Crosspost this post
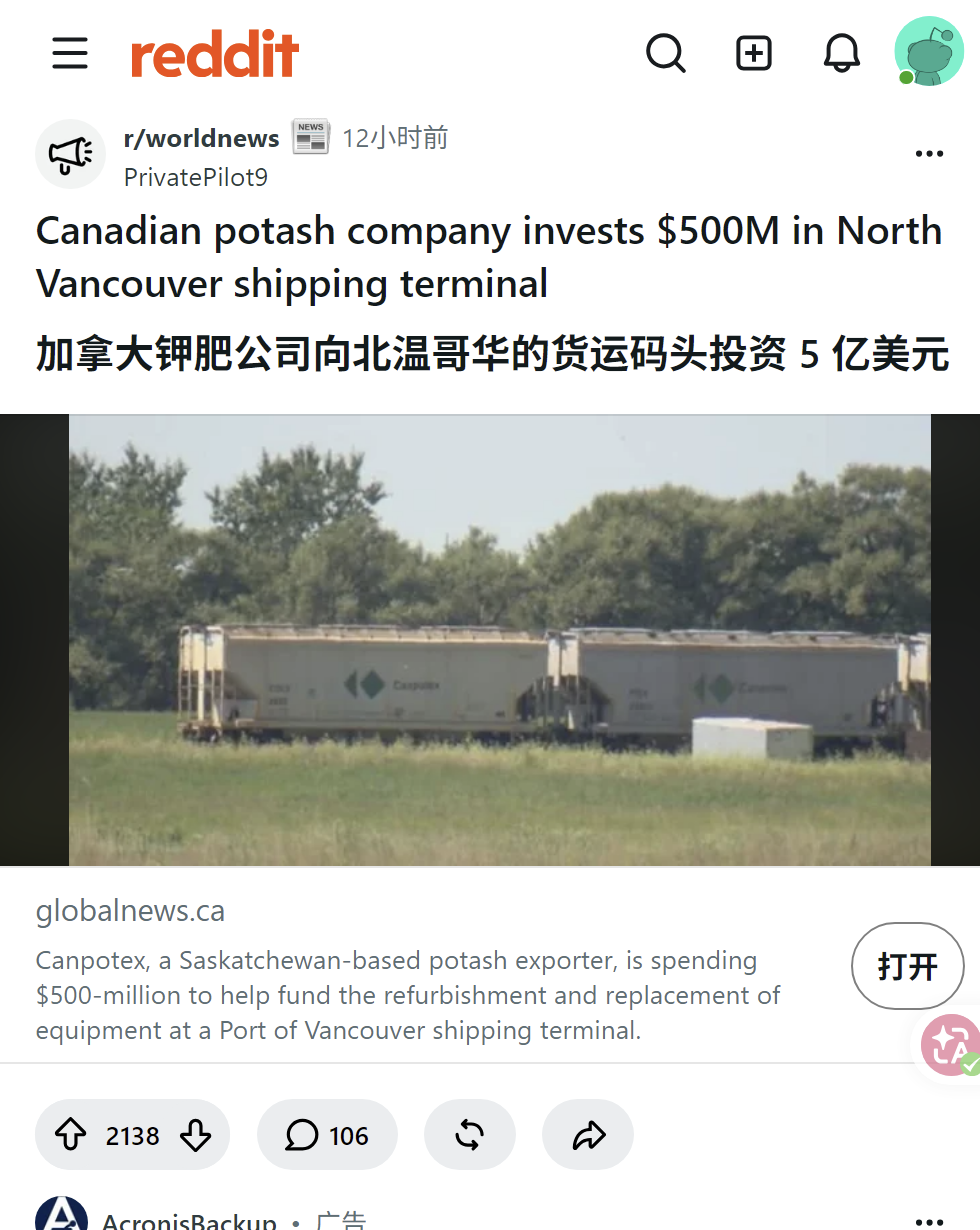 [x=470, y=1135]
